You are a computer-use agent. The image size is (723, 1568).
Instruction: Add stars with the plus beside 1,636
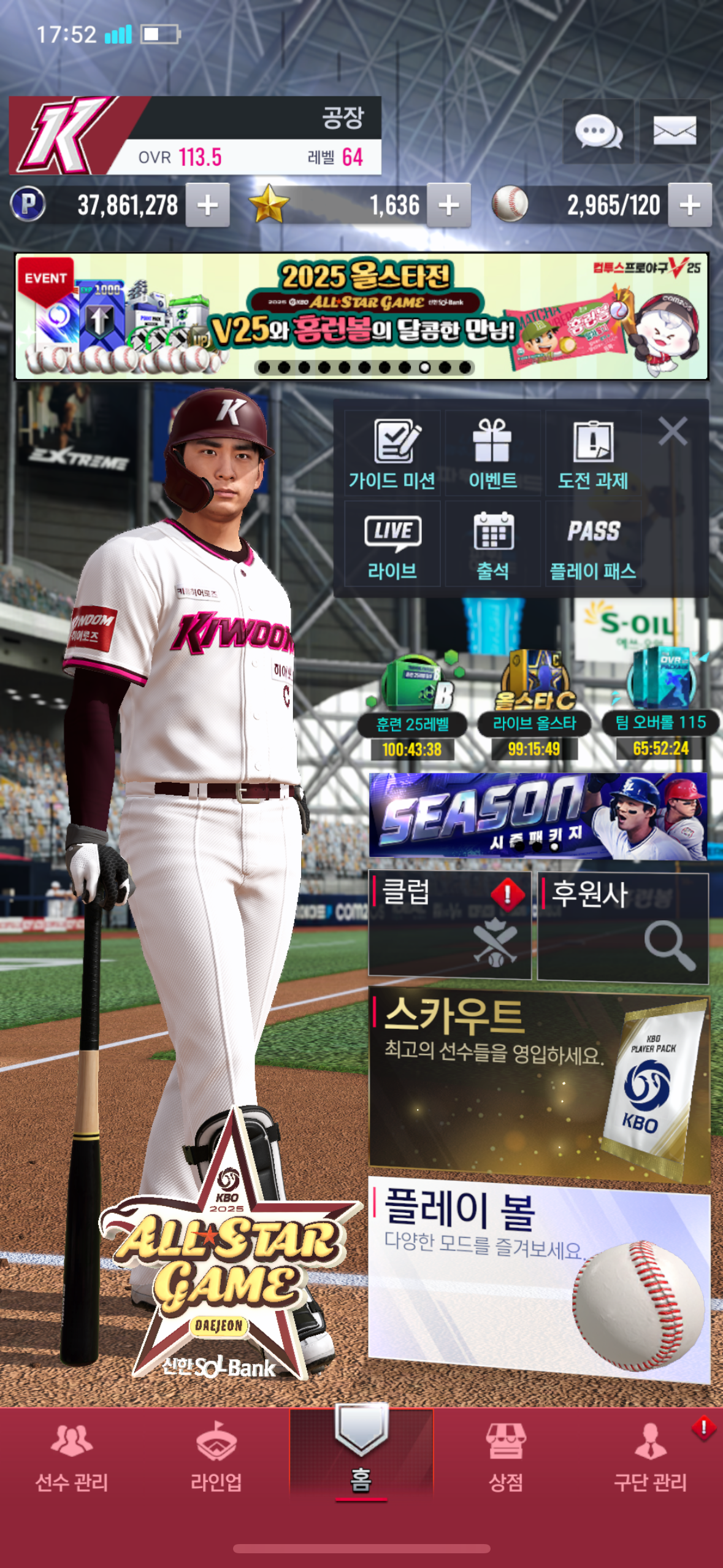(x=449, y=206)
